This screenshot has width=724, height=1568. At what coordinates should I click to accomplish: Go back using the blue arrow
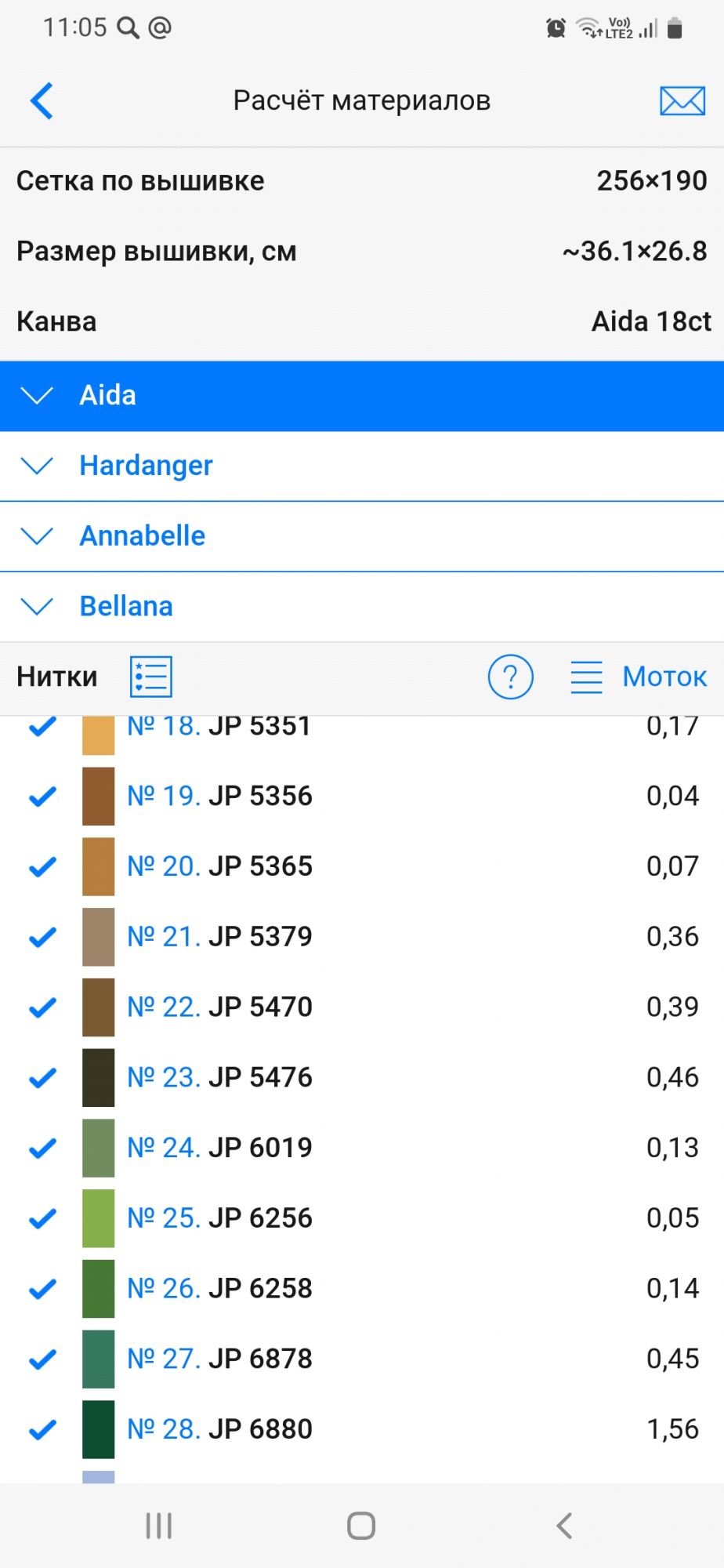[x=42, y=100]
